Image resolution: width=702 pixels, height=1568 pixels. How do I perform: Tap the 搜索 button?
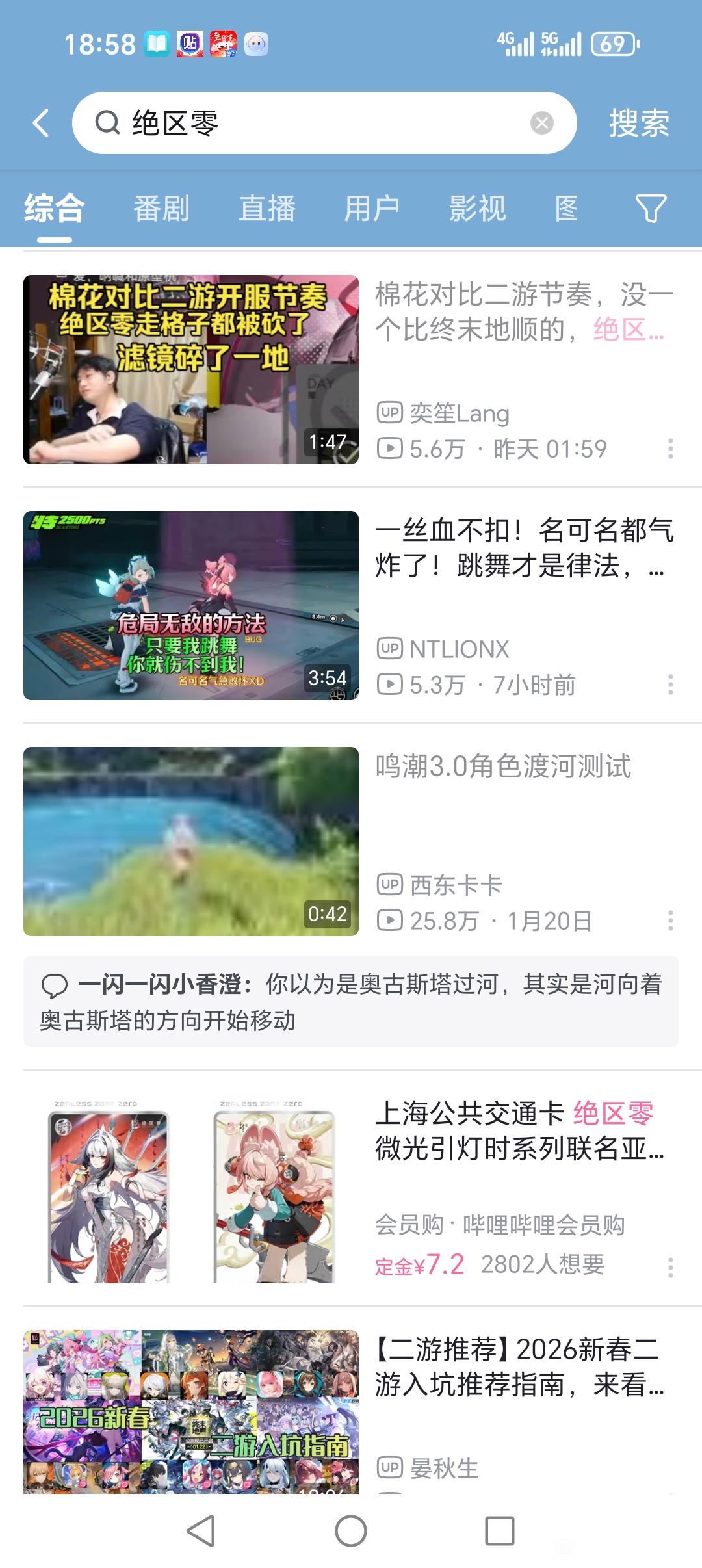pos(638,123)
